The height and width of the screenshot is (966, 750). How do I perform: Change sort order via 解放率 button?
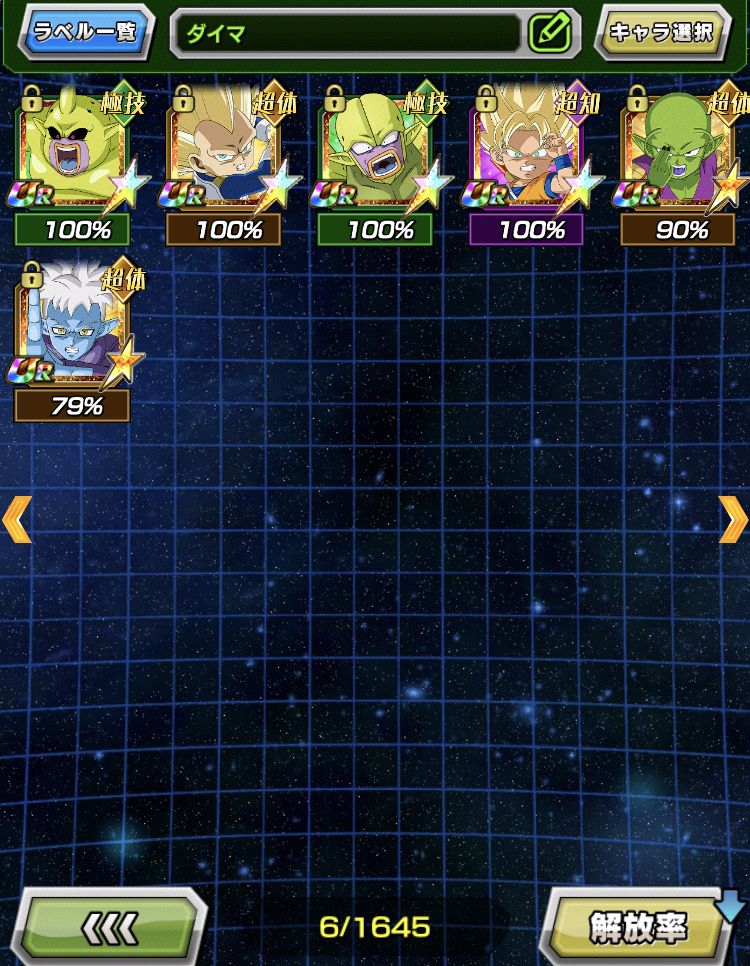tap(640, 927)
